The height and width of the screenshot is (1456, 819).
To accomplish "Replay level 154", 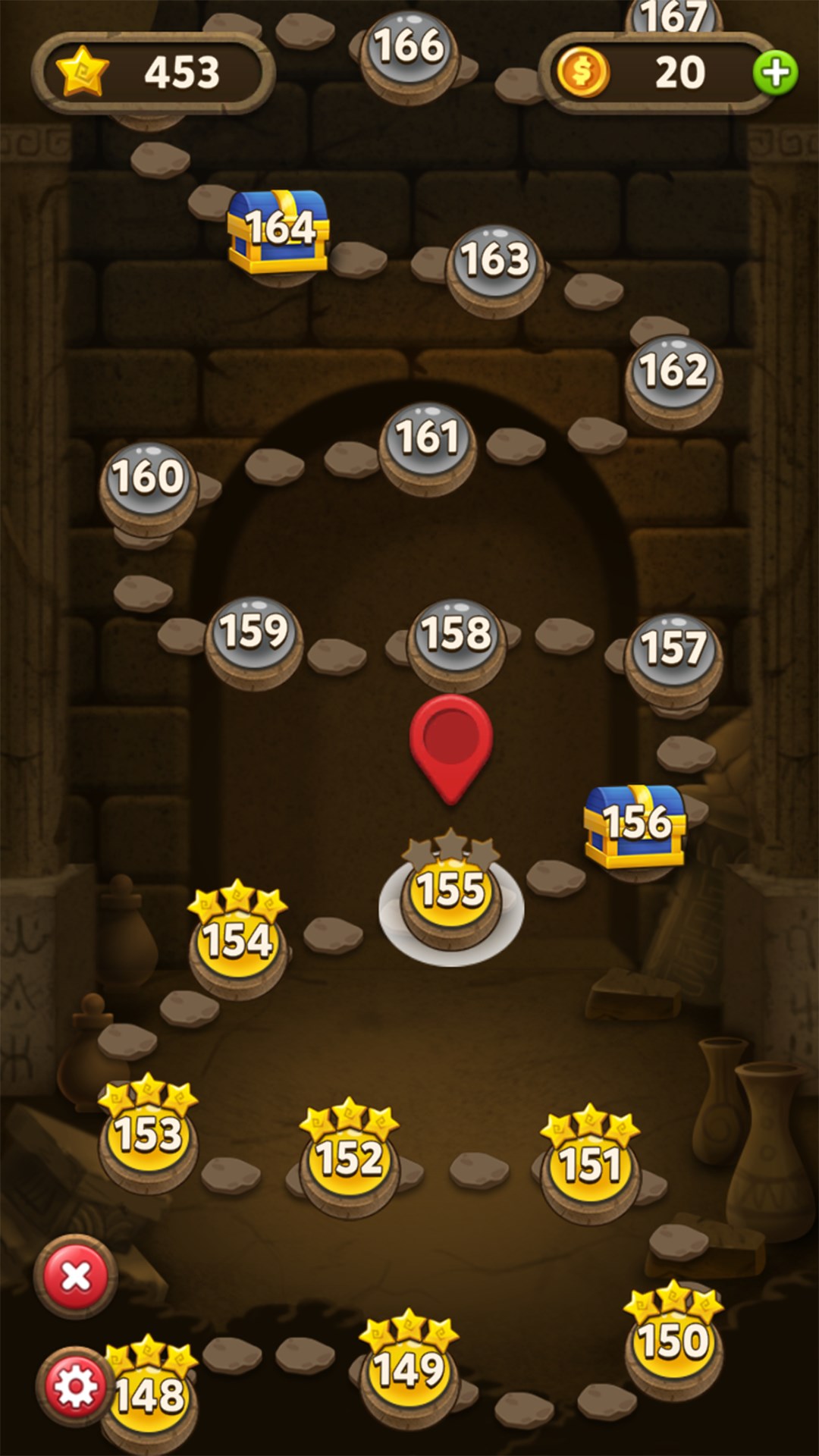I will point(238,944).
